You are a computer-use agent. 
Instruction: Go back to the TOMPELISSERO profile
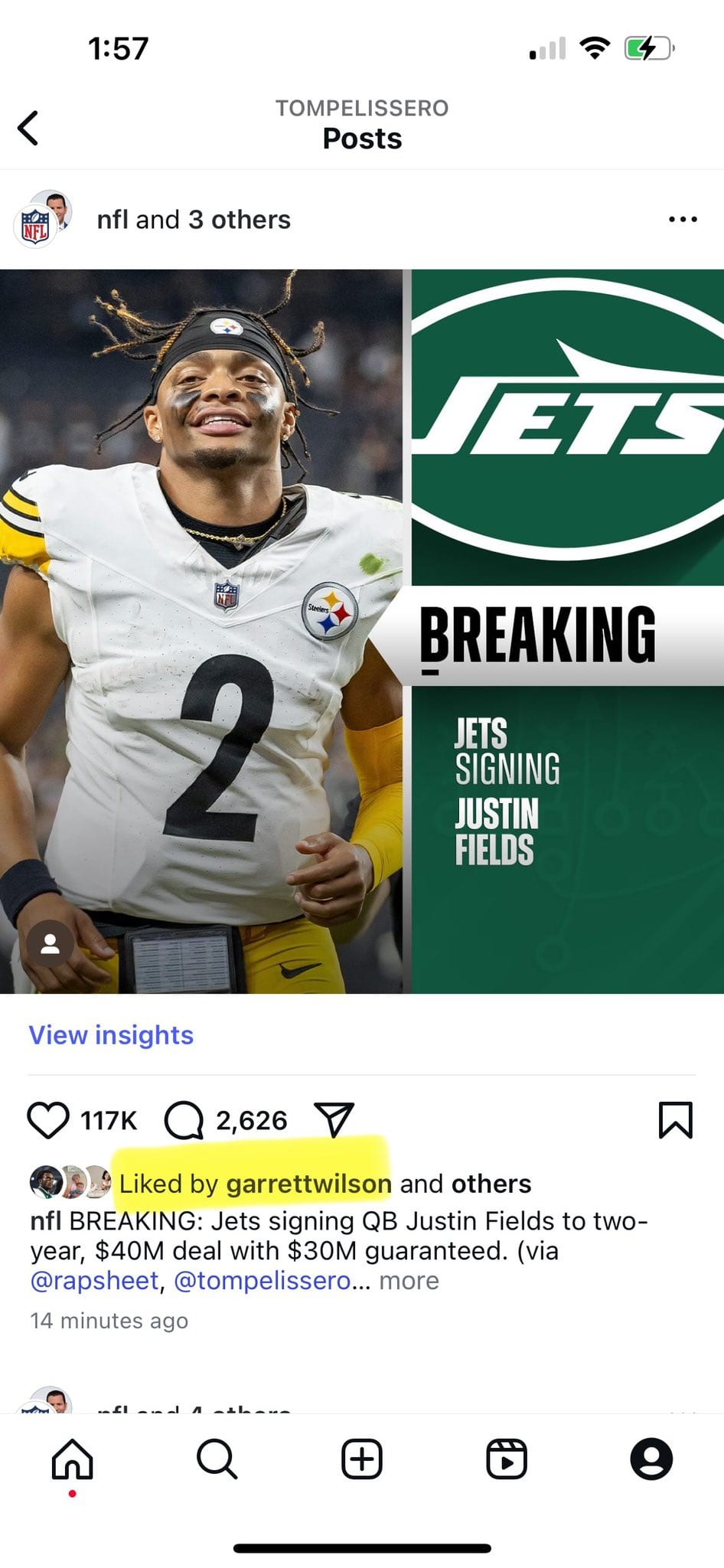click(x=28, y=128)
